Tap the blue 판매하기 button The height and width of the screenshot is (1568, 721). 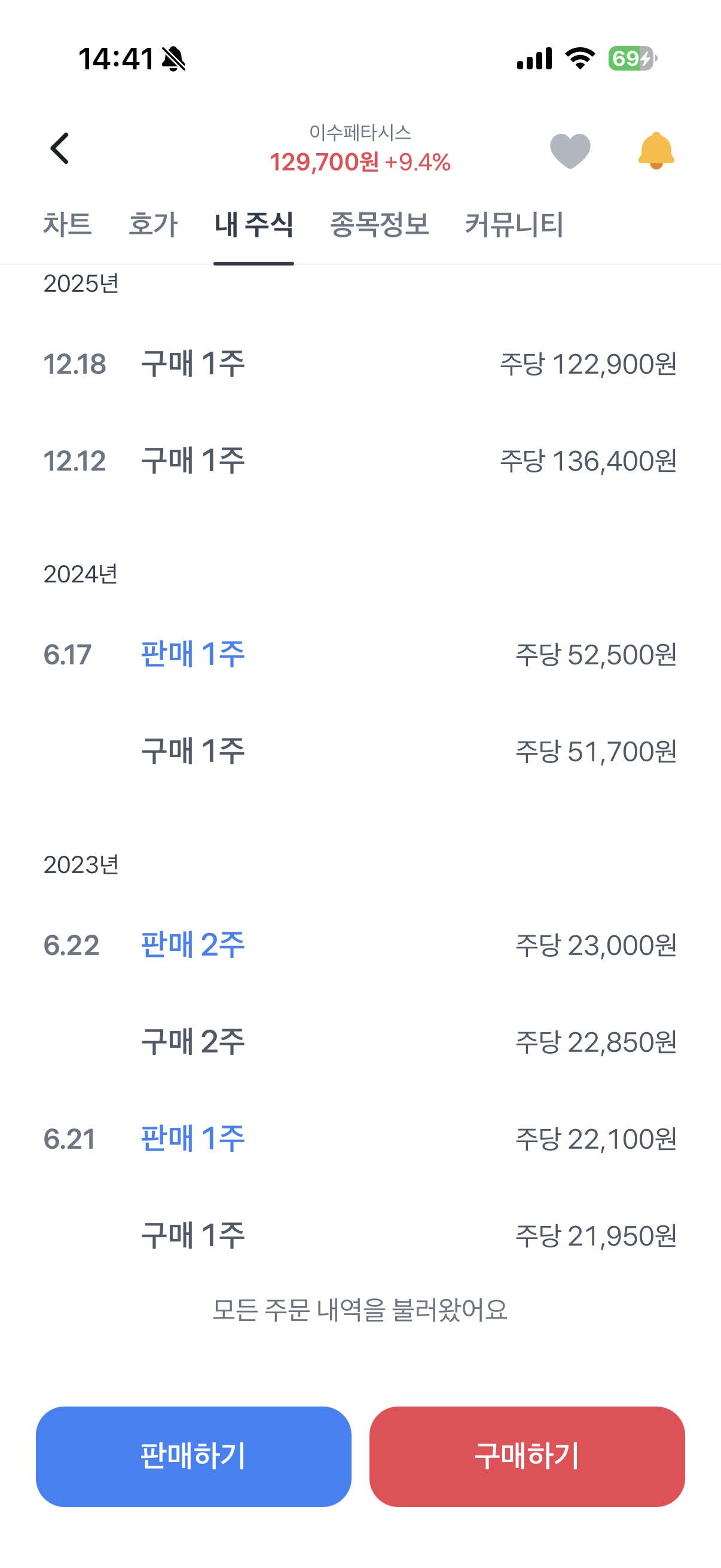194,1456
